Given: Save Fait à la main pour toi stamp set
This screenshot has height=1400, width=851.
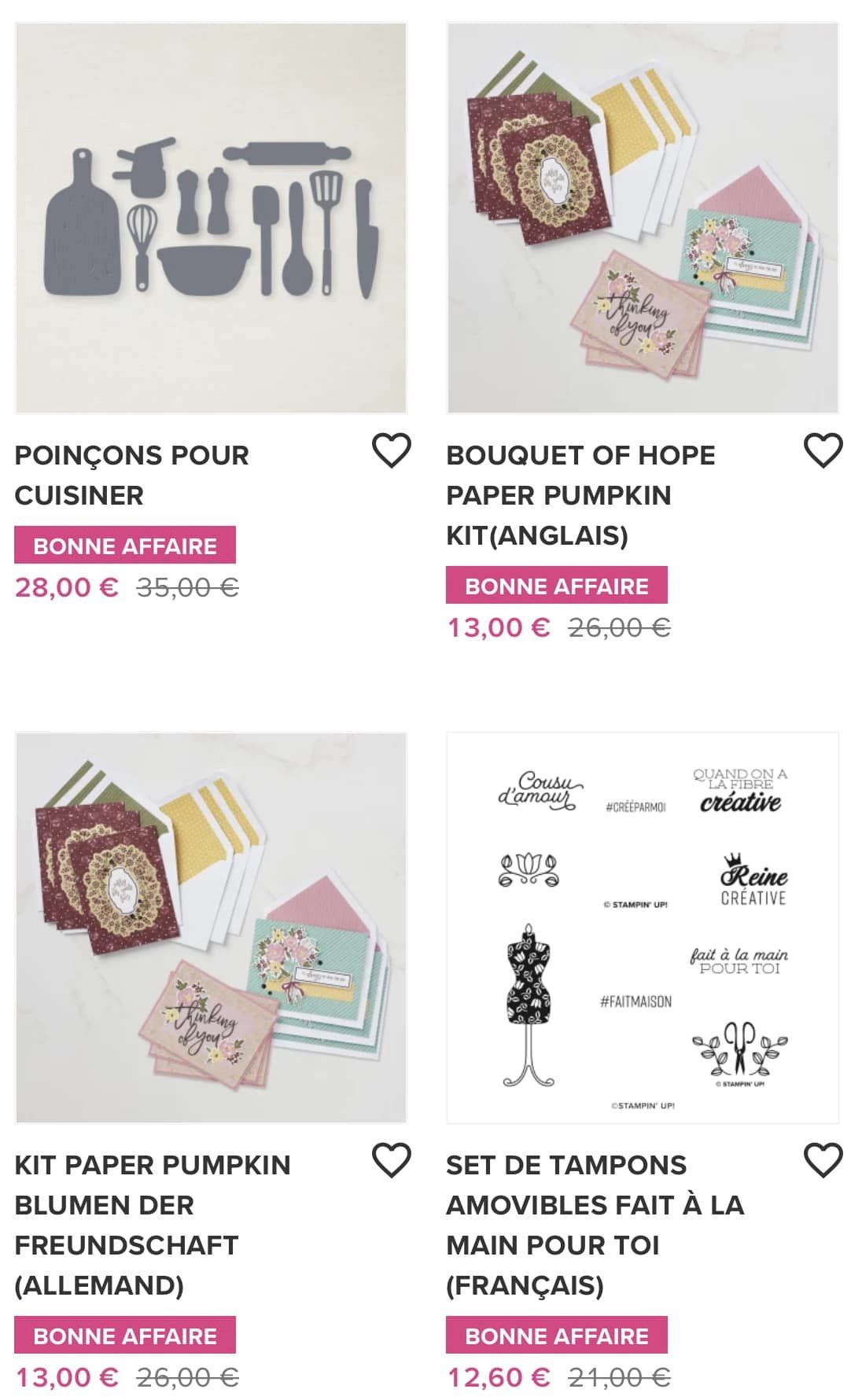Looking at the screenshot, I should 823,1161.
